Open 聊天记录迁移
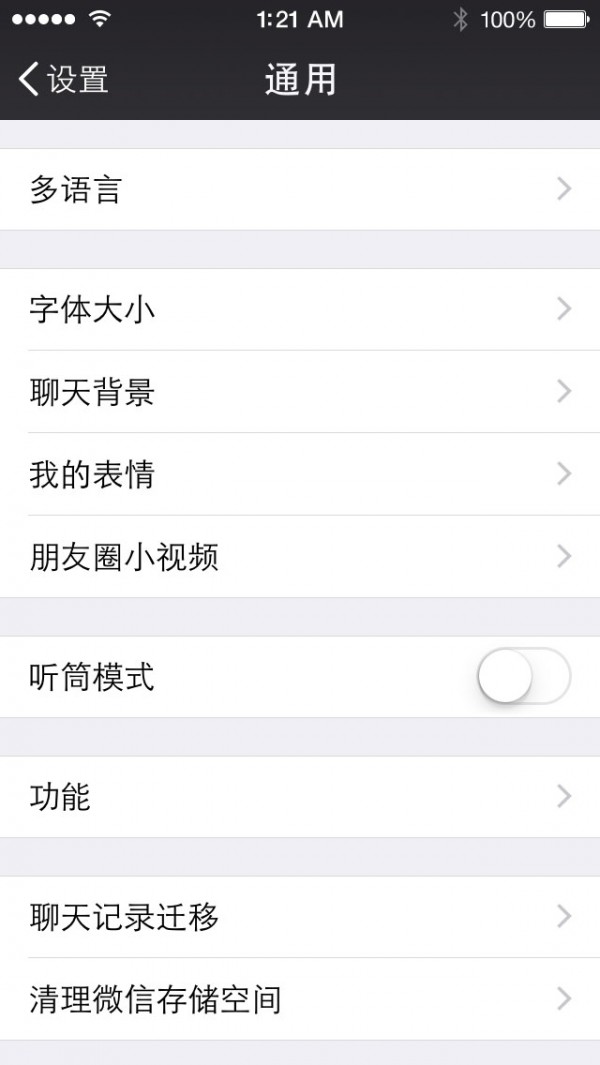 (x=300, y=917)
